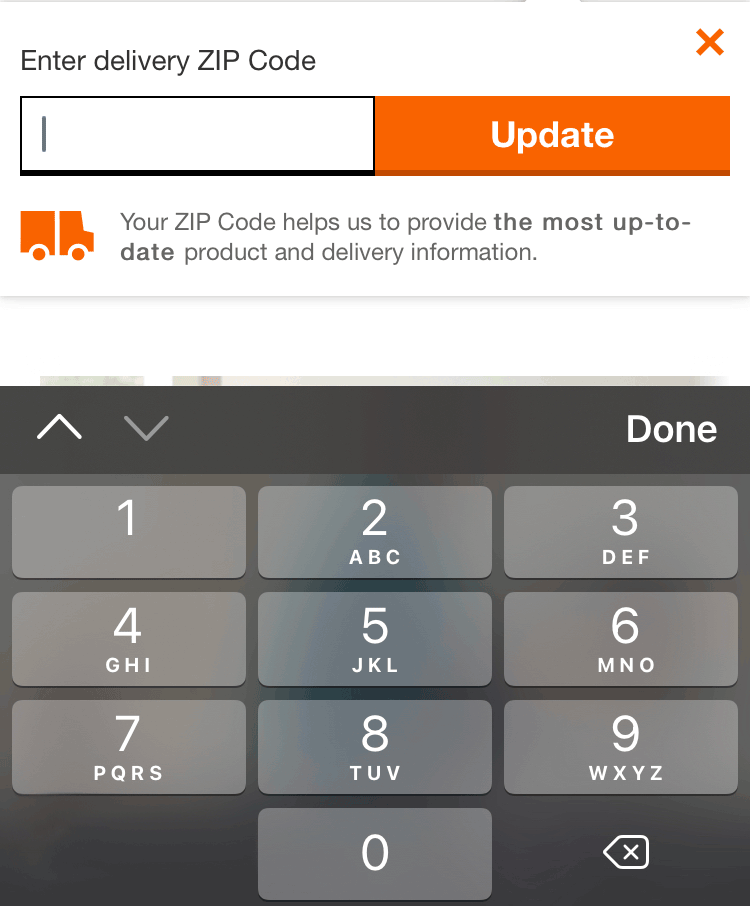Tap the 7 key
This screenshot has height=906, width=750.
(128, 747)
